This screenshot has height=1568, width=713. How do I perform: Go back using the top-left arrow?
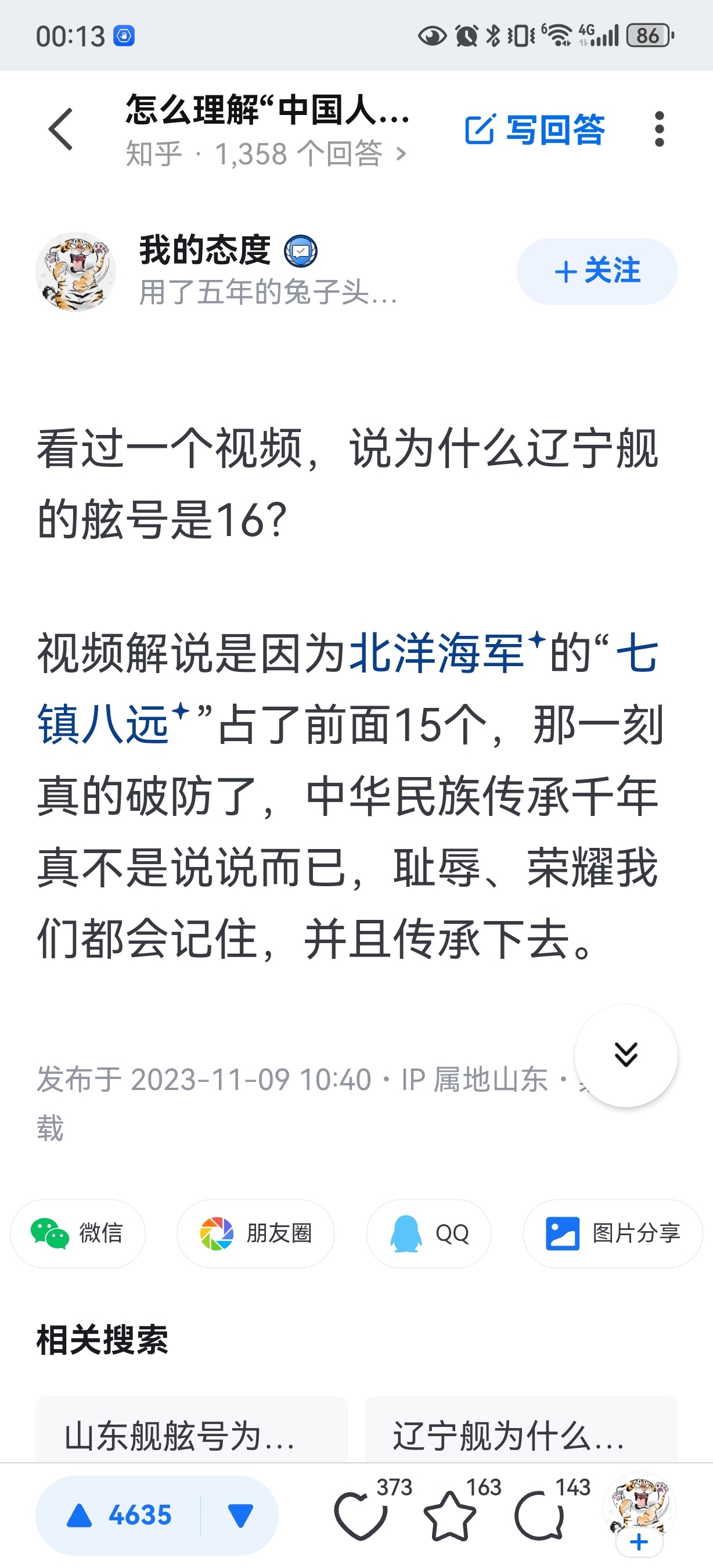coord(61,129)
